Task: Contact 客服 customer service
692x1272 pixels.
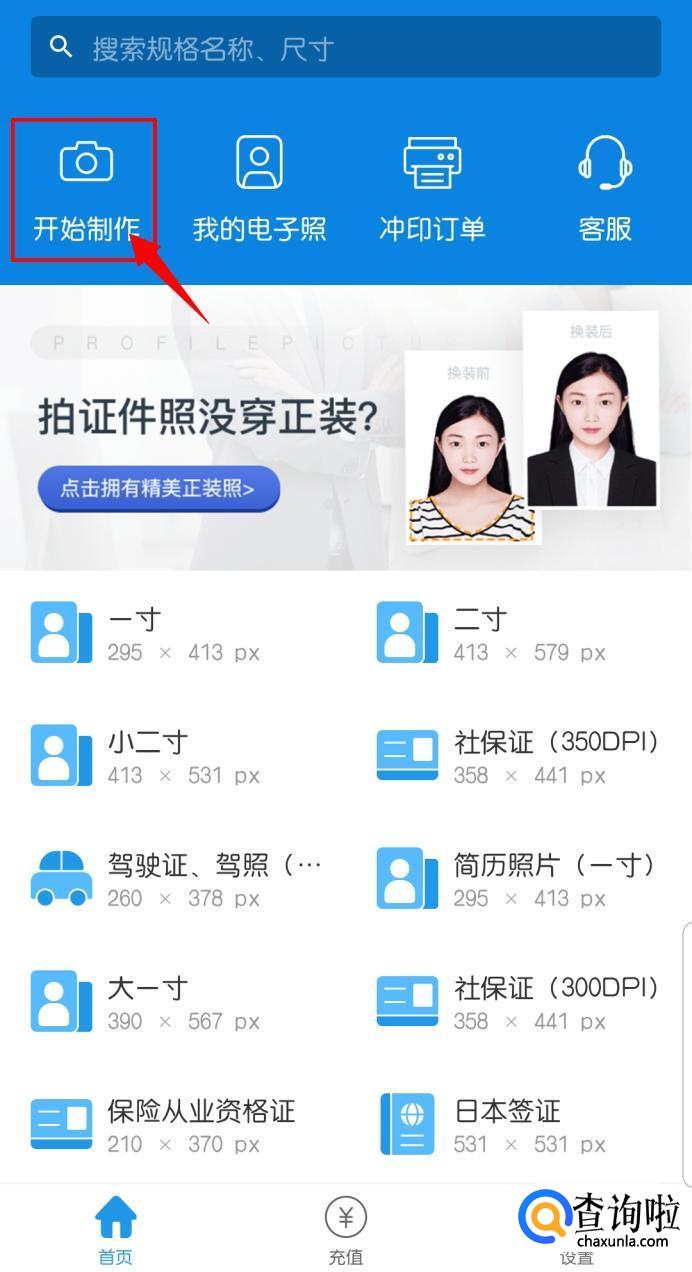Action: click(x=605, y=191)
